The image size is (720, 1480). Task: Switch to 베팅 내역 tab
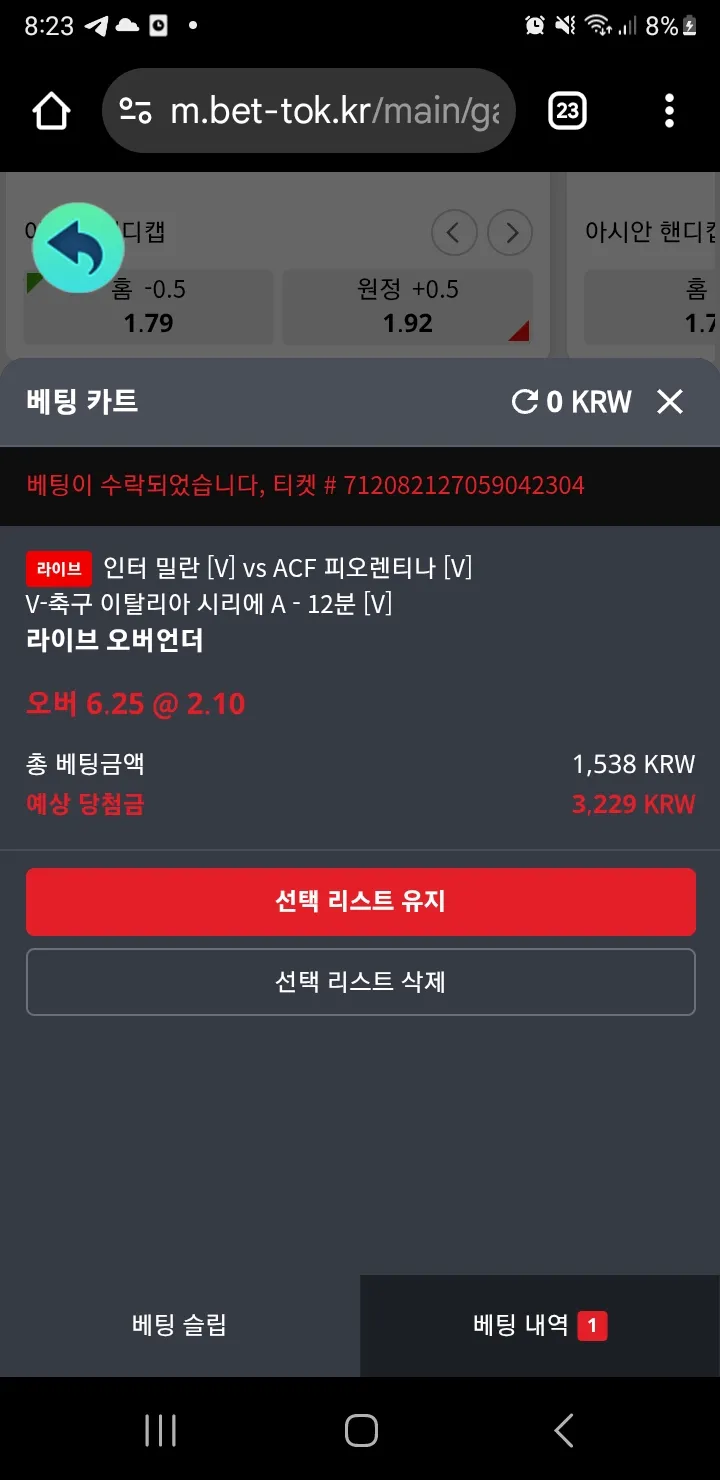pos(540,1326)
